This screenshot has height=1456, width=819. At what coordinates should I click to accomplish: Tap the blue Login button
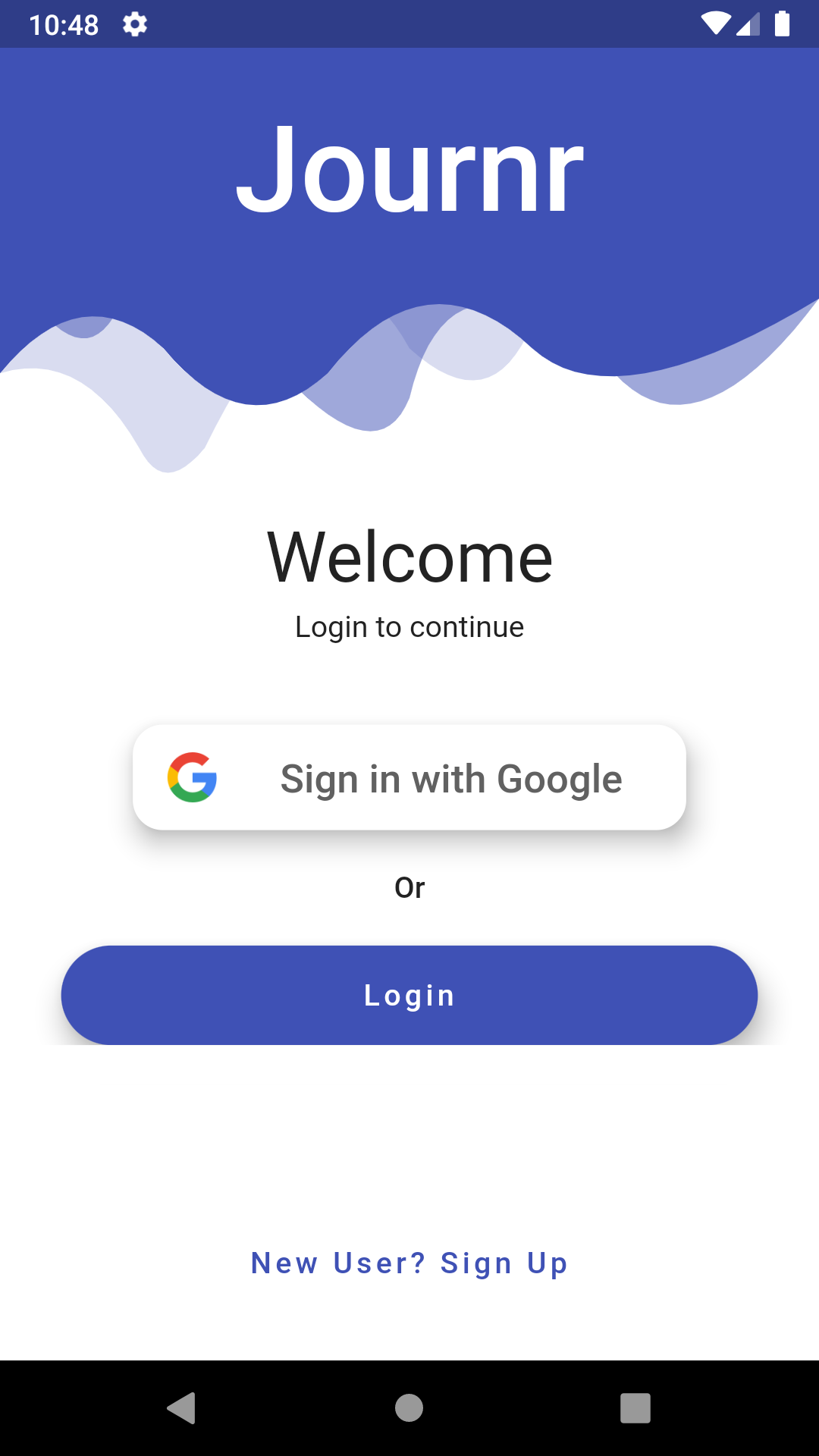tap(409, 995)
